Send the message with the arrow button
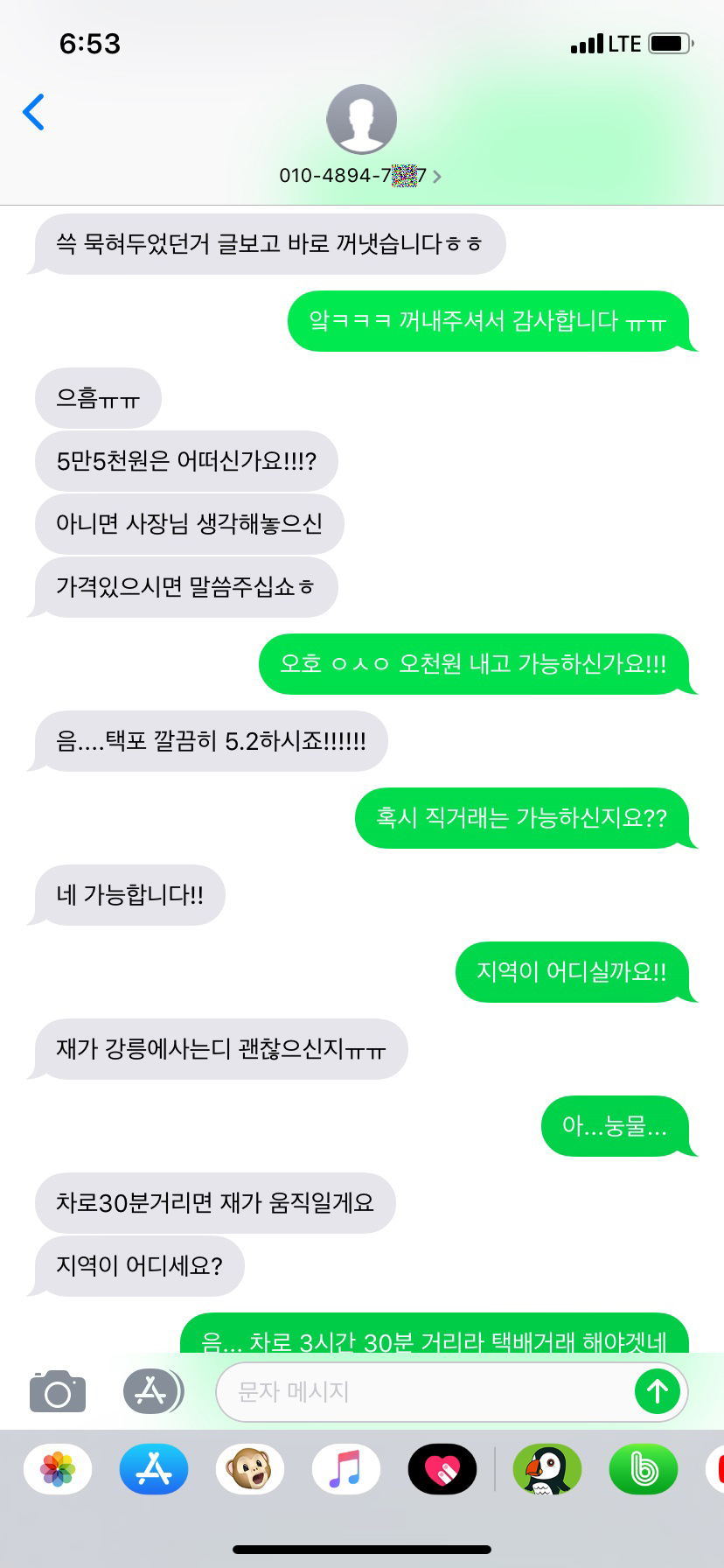Viewport: 724px width, 1568px height. [x=658, y=1391]
